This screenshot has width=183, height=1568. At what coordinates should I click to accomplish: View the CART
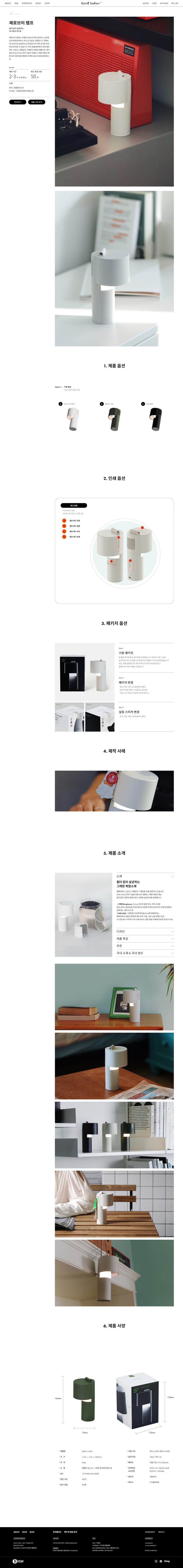click(154, 3)
